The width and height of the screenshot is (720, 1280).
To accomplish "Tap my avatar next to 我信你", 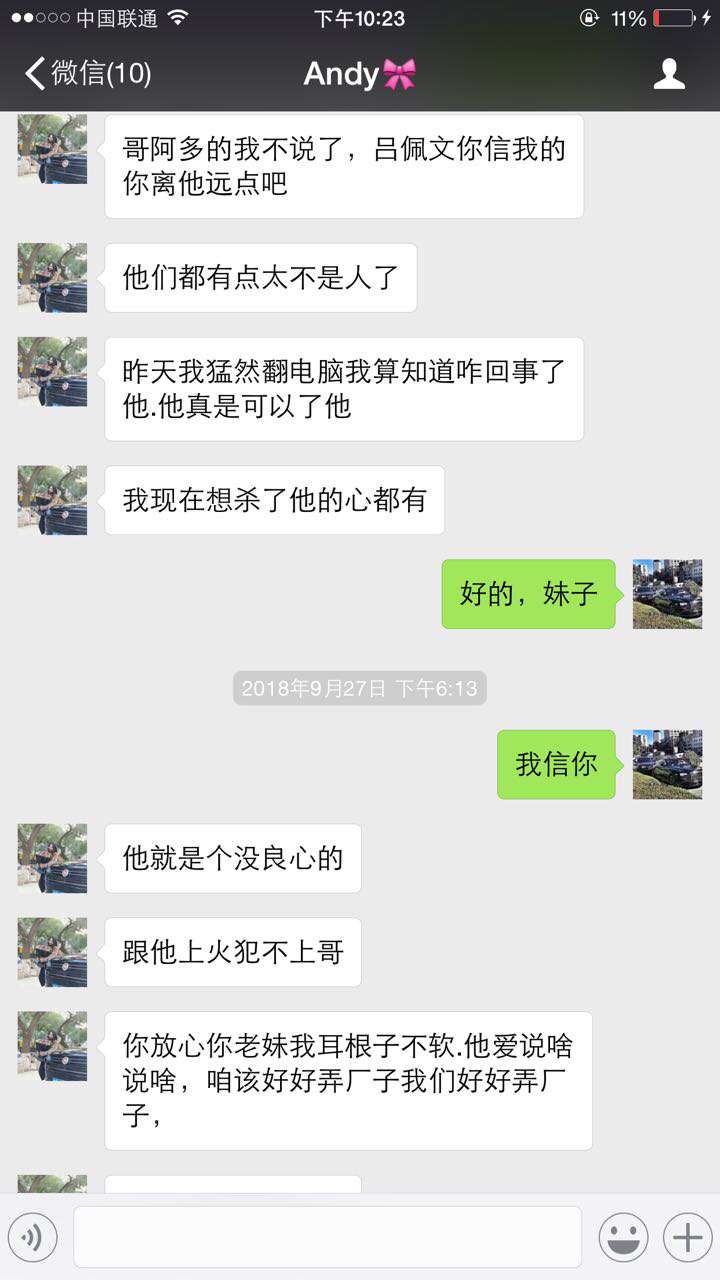I will click(667, 764).
